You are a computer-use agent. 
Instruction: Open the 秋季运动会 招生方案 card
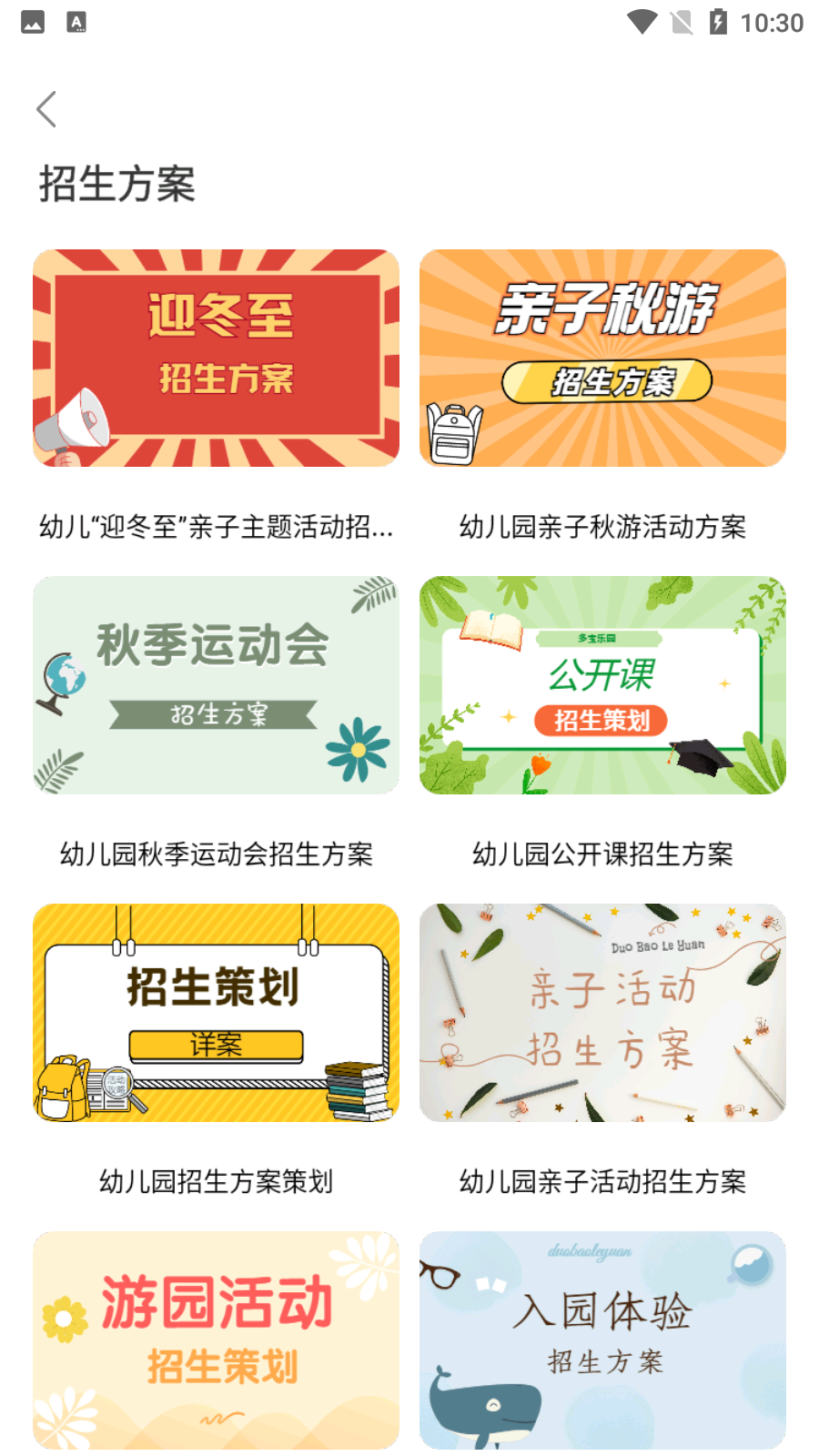point(216,685)
